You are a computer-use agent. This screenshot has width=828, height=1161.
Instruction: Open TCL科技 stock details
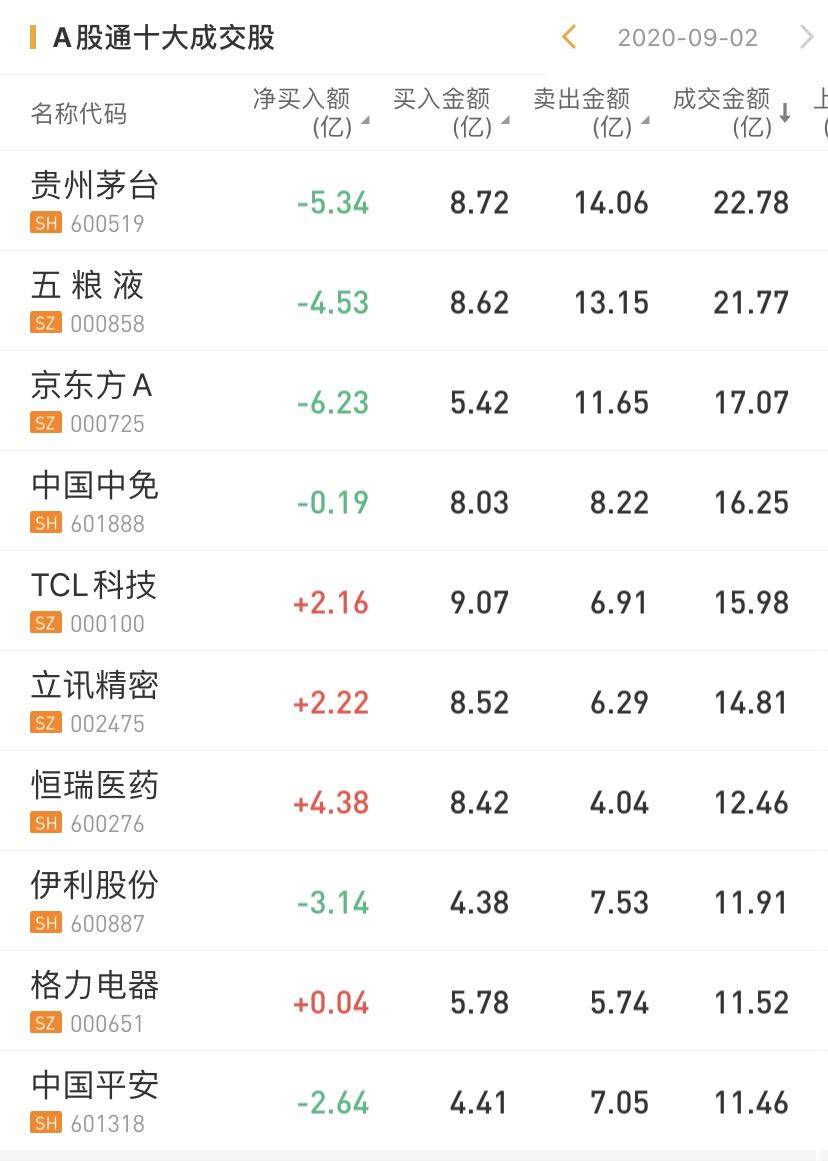(94, 601)
